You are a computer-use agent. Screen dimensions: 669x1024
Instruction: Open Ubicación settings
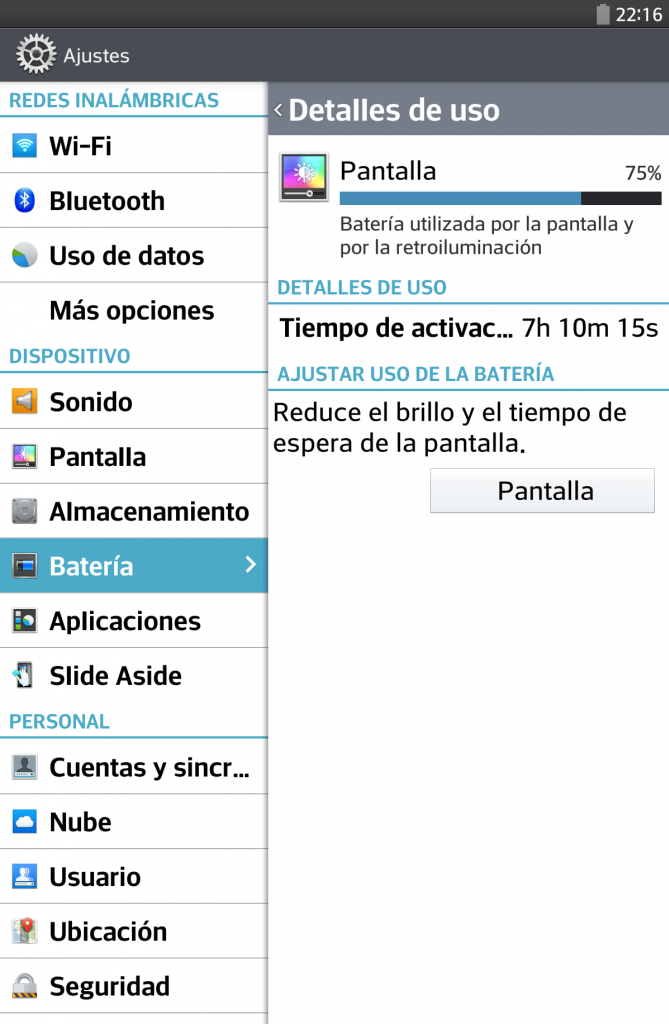pos(133,932)
